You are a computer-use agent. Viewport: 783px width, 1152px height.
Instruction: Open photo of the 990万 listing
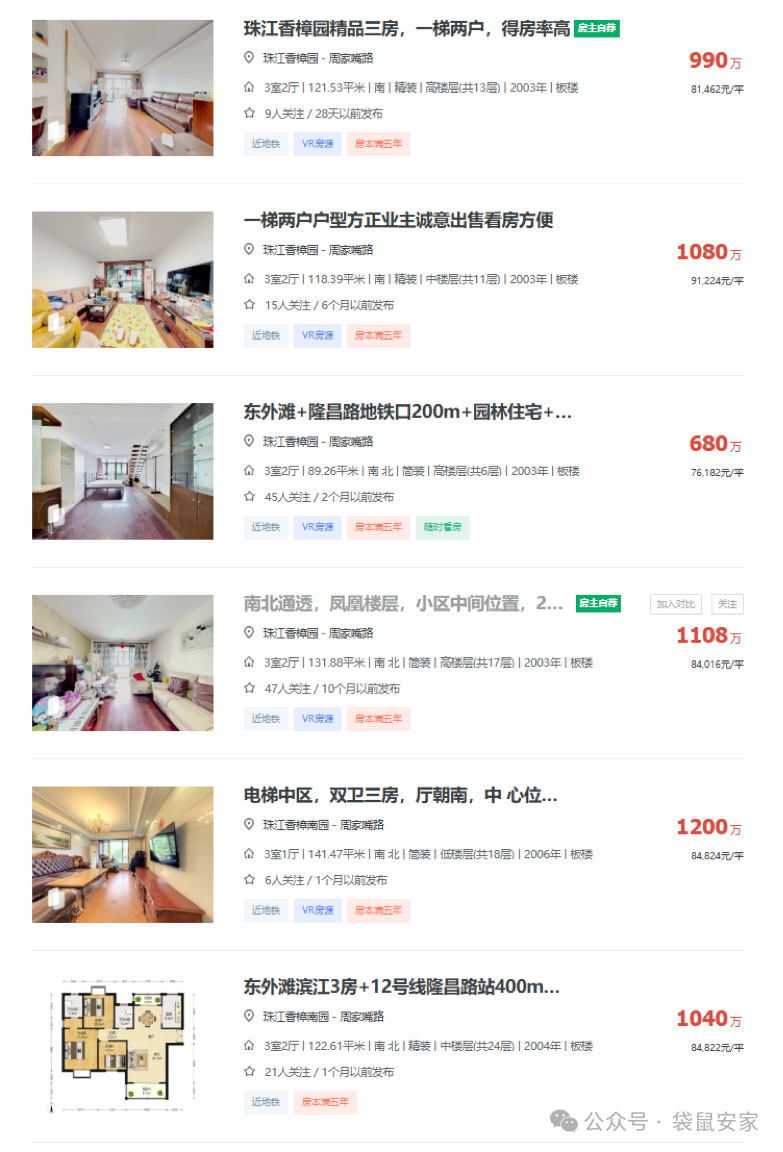pos(122,88)
